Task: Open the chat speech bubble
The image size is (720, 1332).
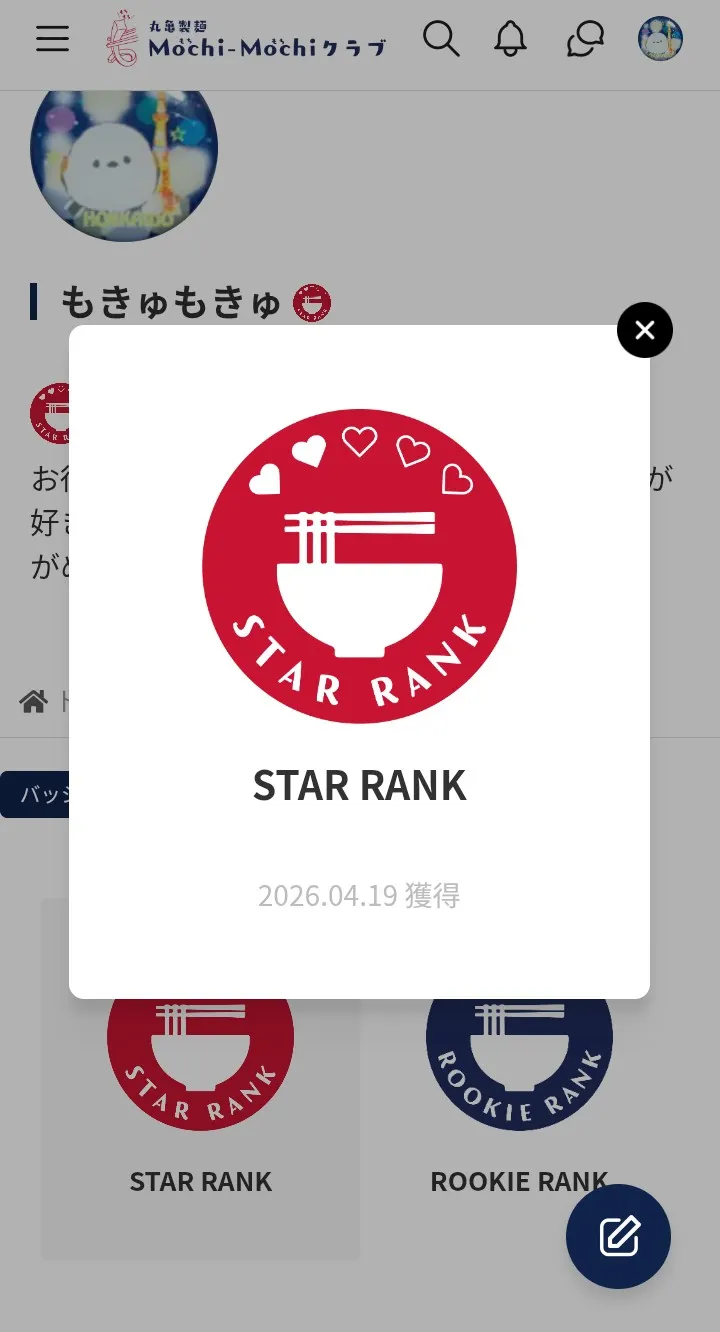Action: 584,39
